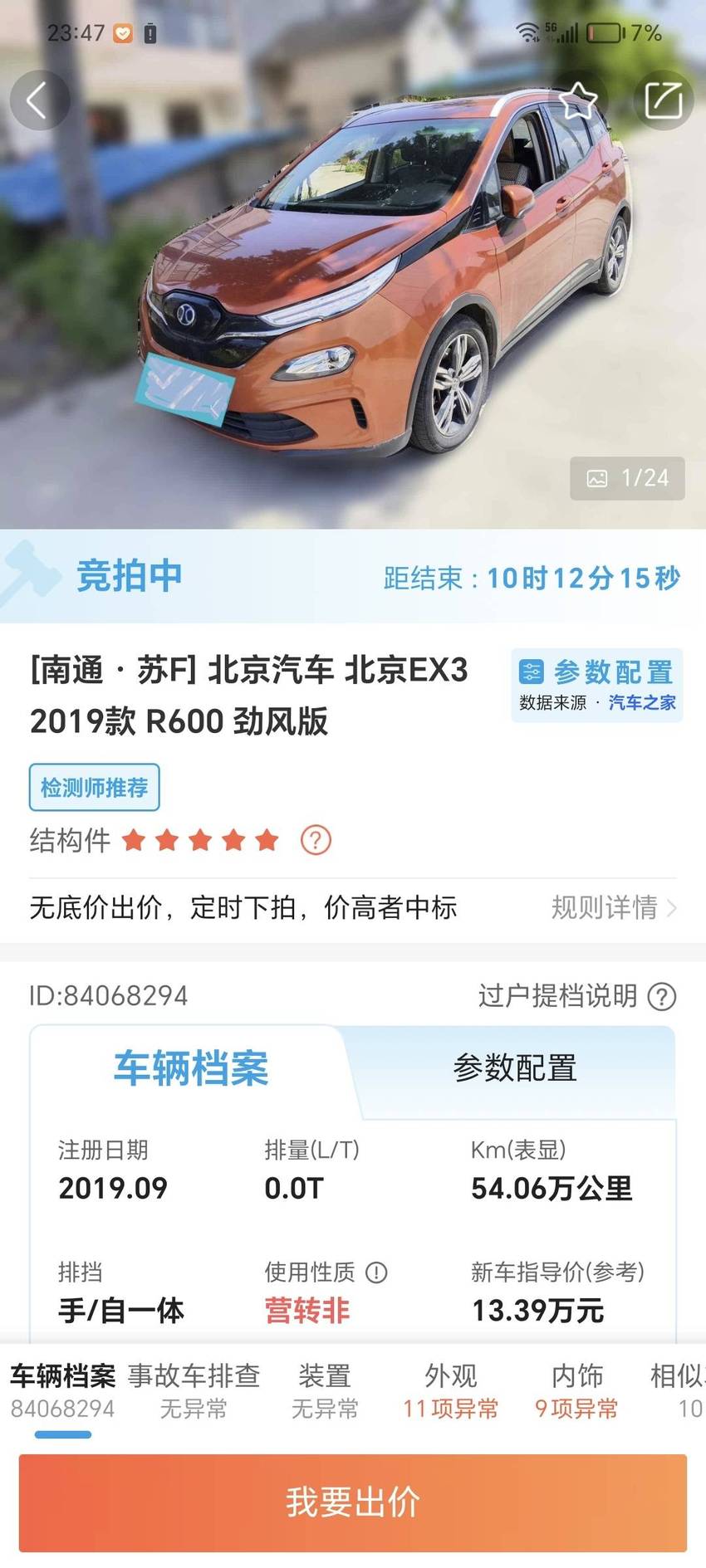Favorite this car with the star icon

click(x=578, y=100)
